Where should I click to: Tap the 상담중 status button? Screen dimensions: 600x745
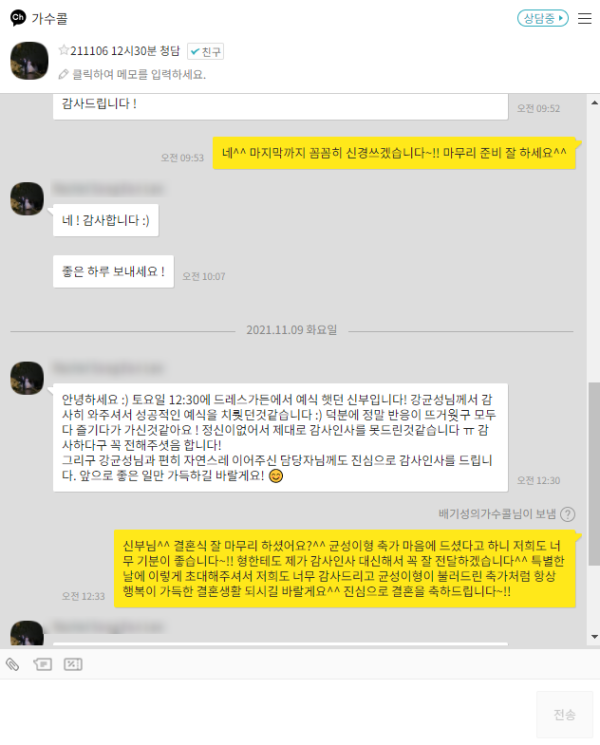pos(543,18)
